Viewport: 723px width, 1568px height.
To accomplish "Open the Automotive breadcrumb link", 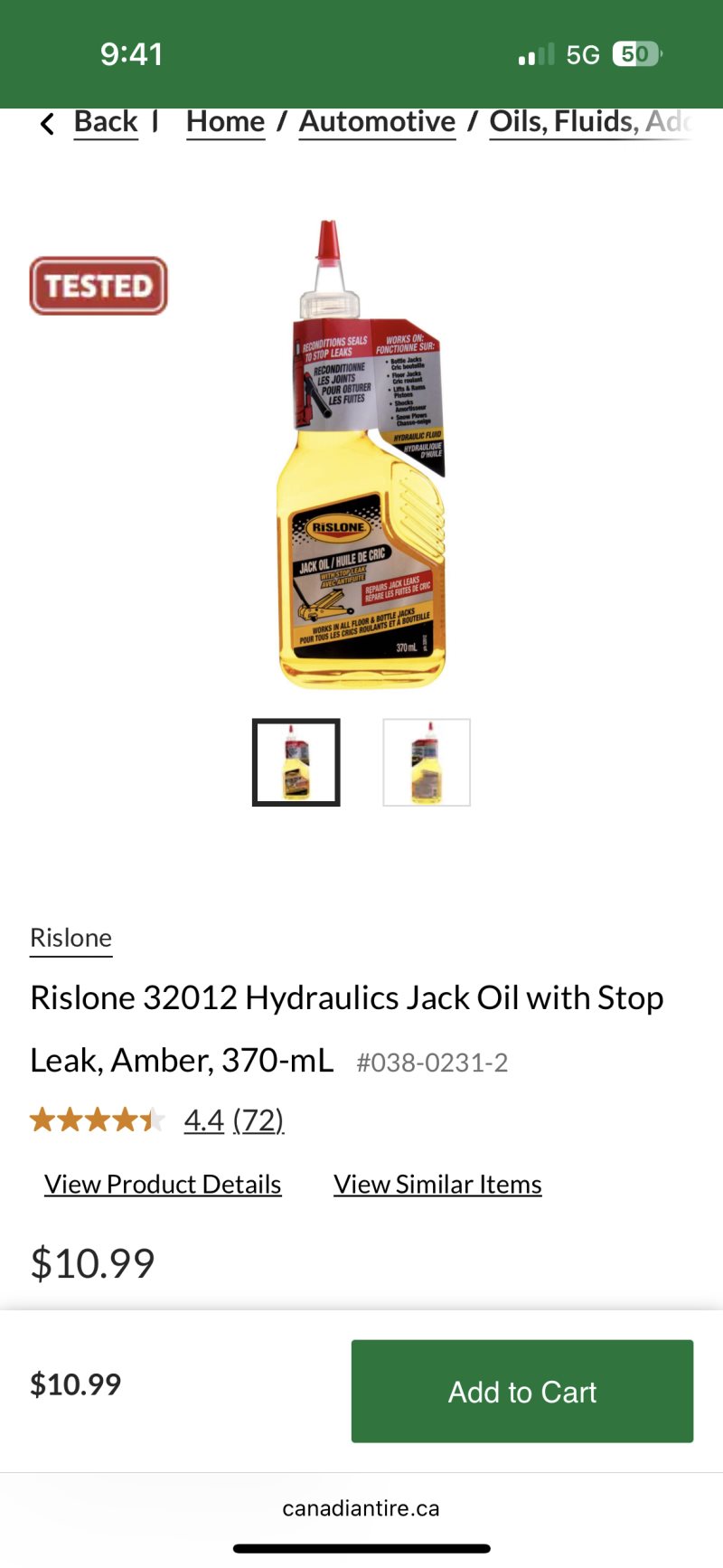I will 377,122.
